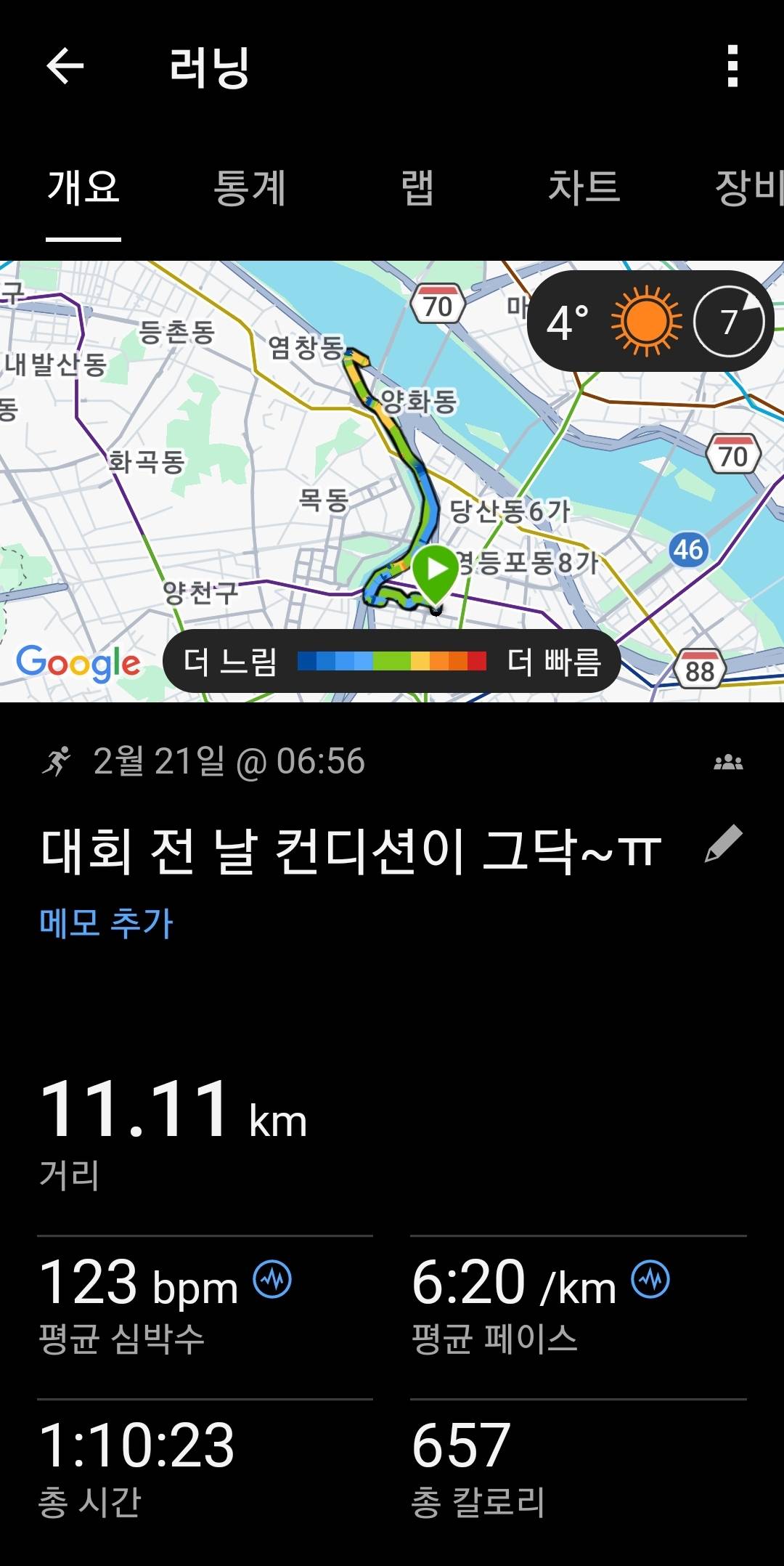Stay on the 개요 tab
The width and height of the screenshot is (784, 1566).
83,189
